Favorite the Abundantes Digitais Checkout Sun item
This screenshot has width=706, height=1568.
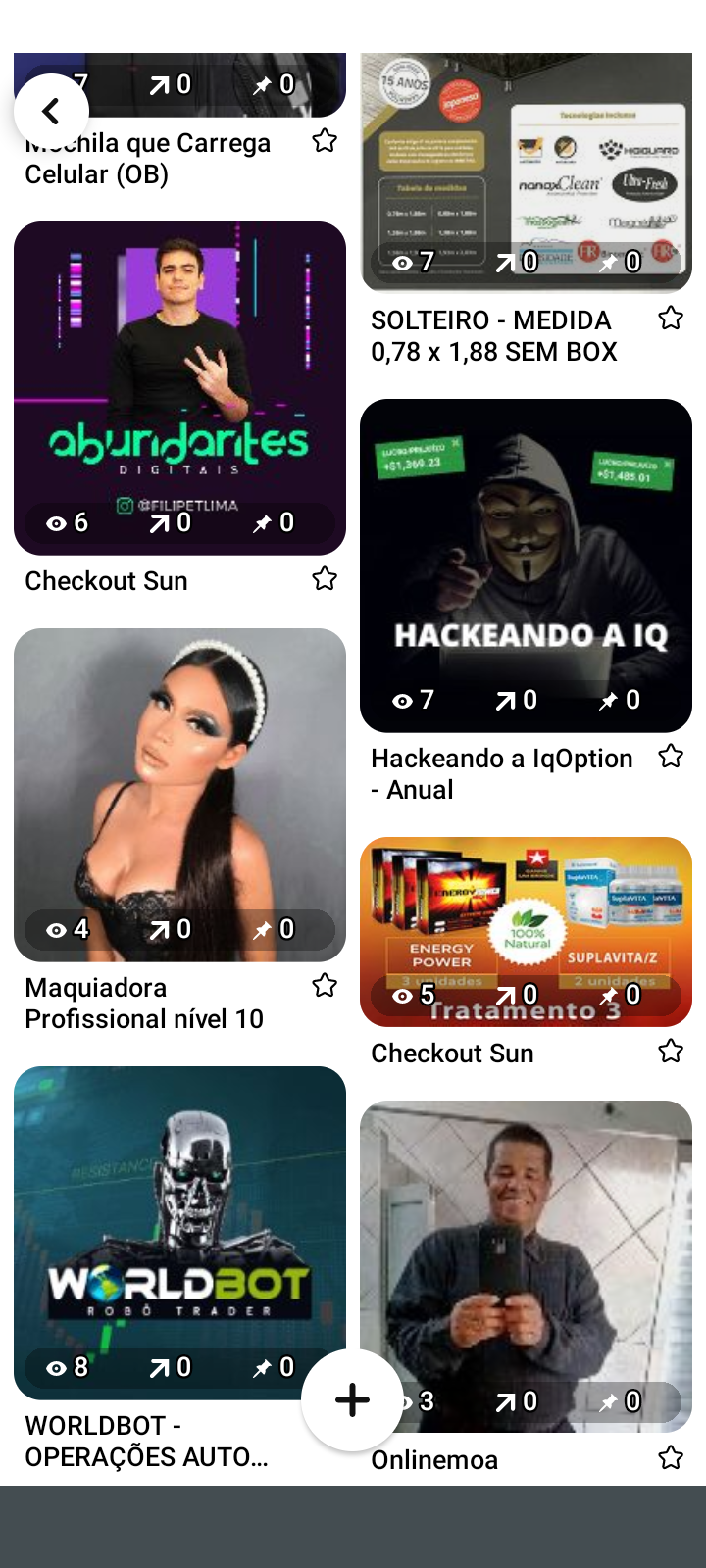325,579
